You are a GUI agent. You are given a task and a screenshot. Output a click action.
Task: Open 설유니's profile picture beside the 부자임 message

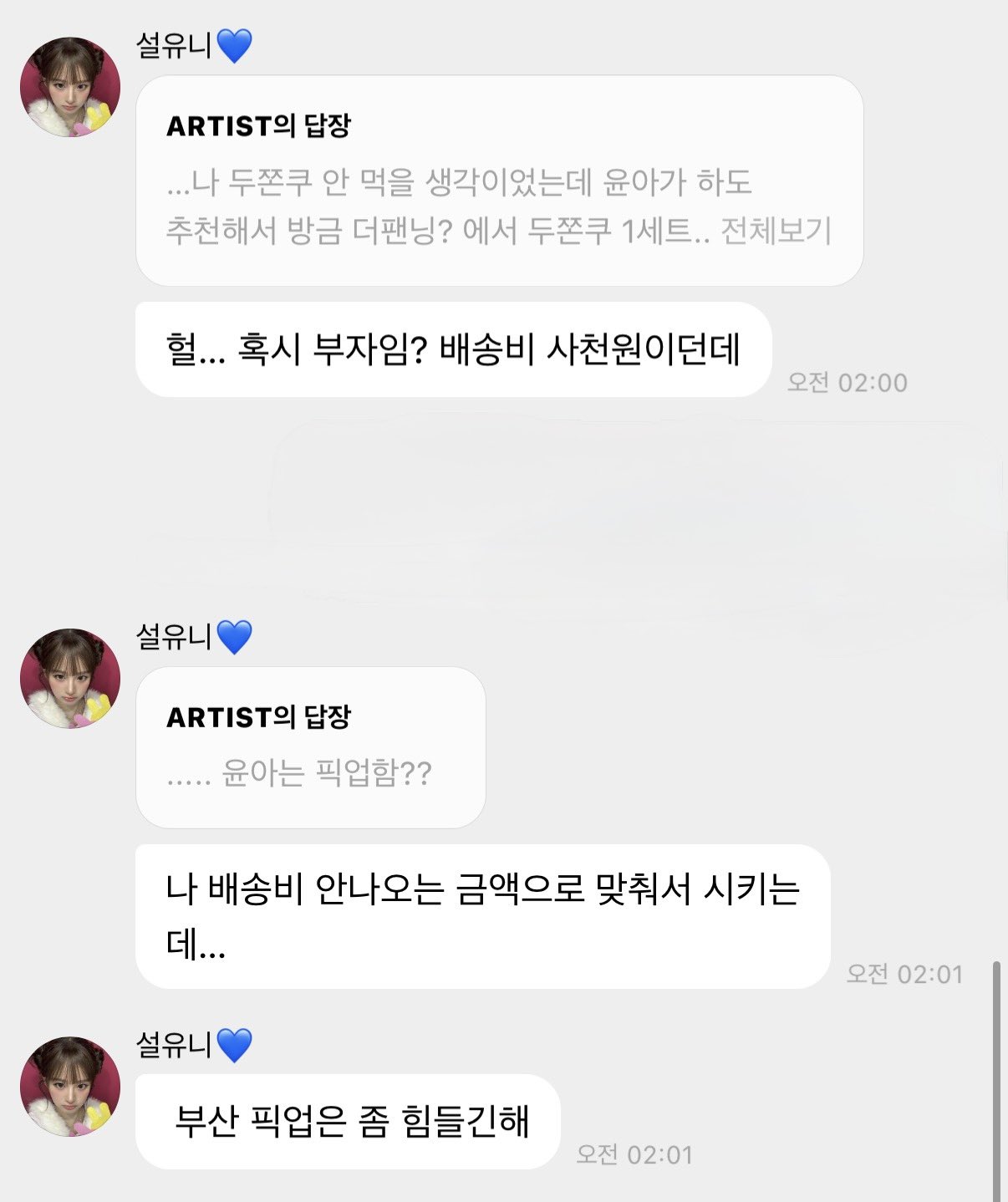pos(70,87)
